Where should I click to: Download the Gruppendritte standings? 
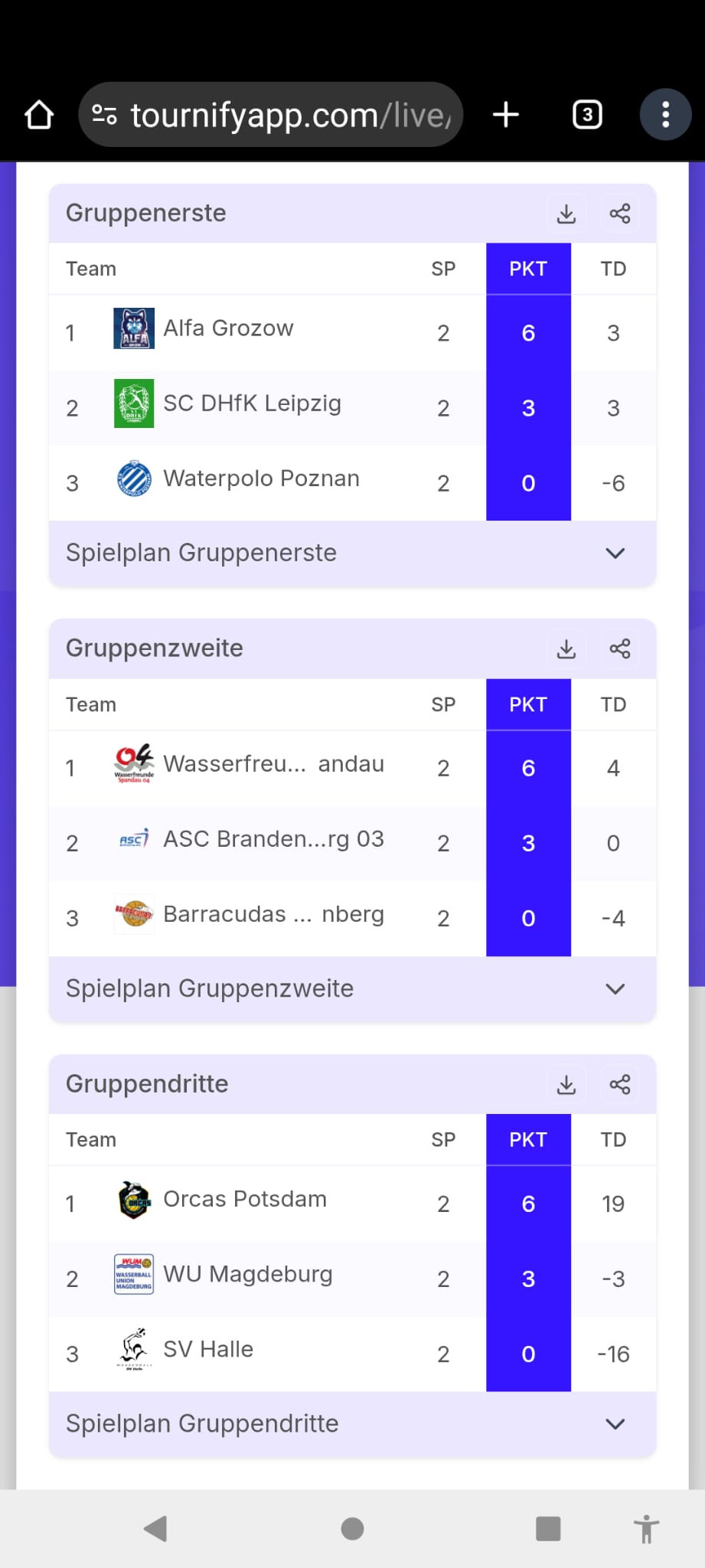pos(566,1085)
